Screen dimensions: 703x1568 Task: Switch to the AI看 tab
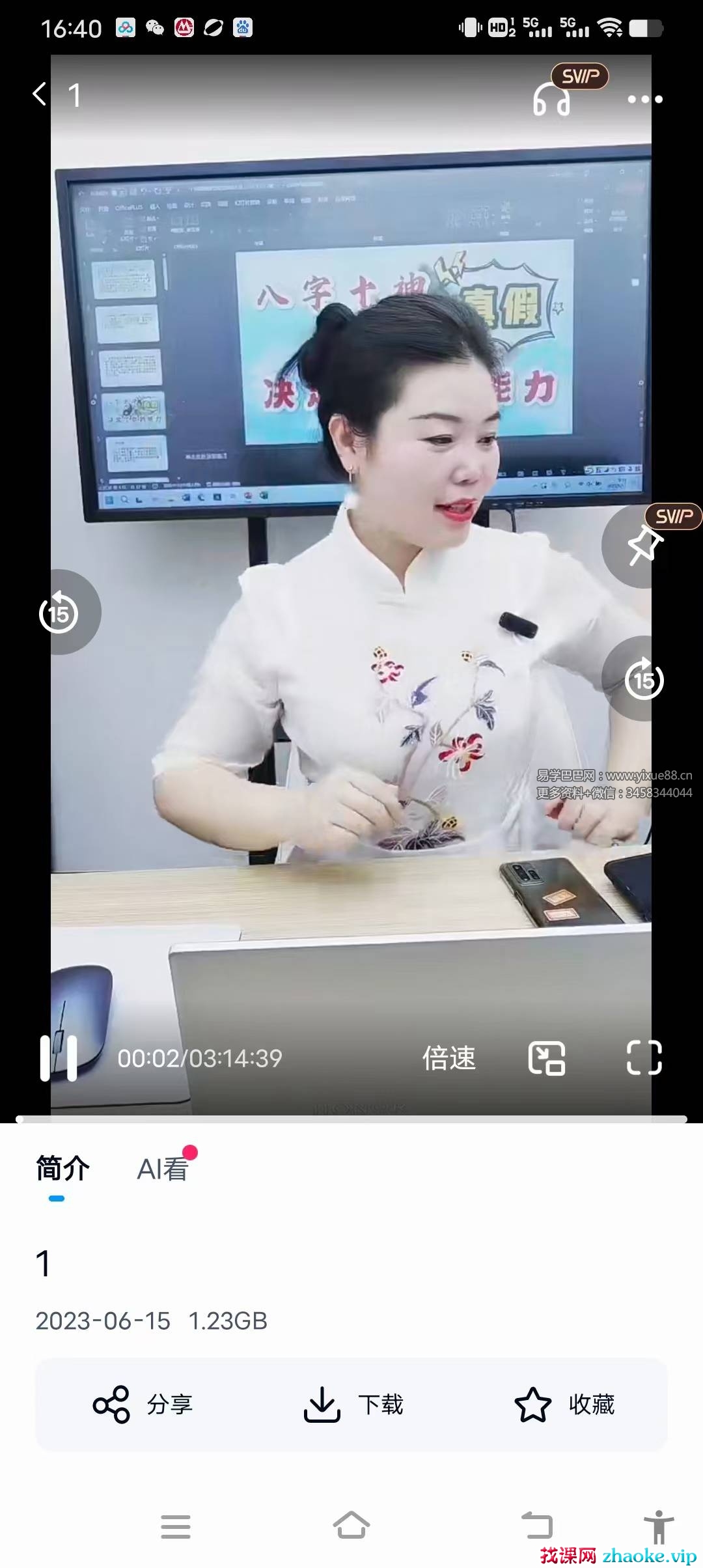point(162,1169)
